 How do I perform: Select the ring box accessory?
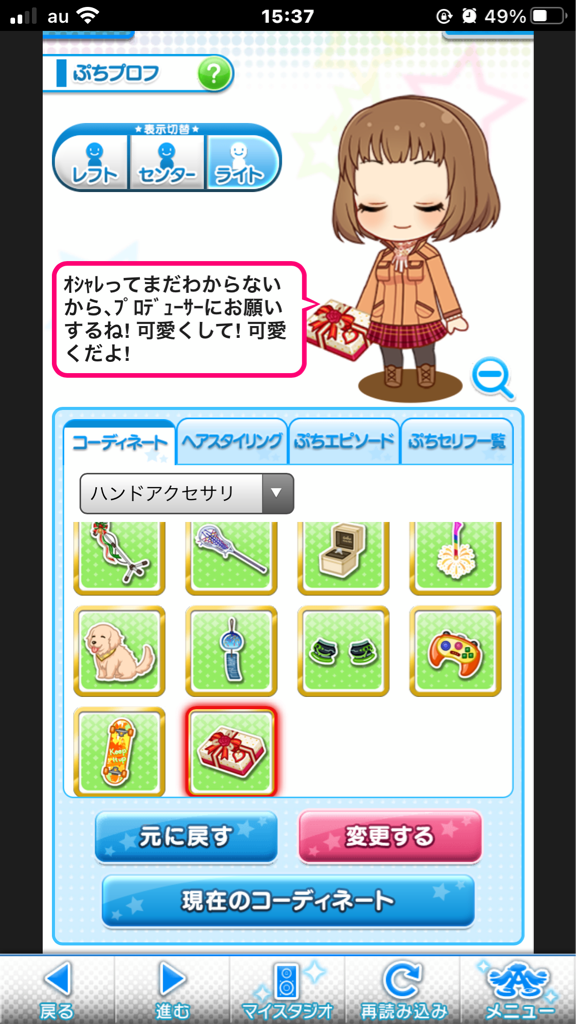pos(344,559)
